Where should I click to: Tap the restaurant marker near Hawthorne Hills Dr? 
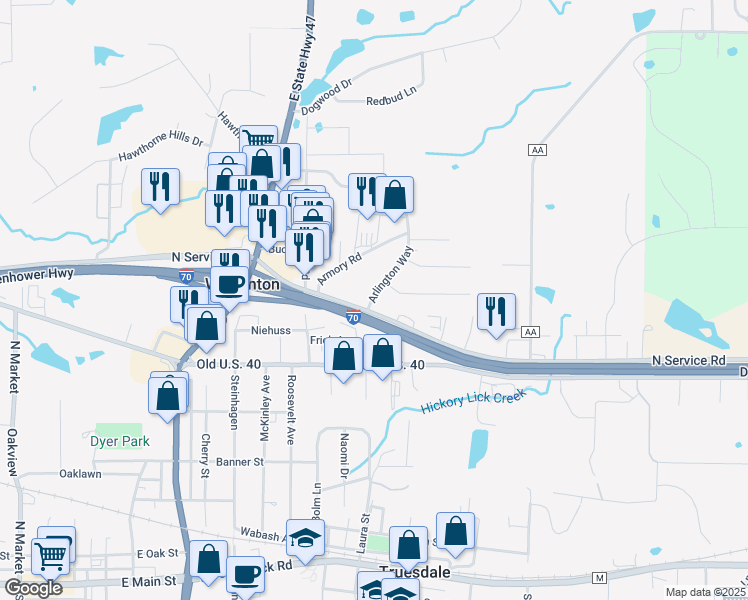coord(160,187)
